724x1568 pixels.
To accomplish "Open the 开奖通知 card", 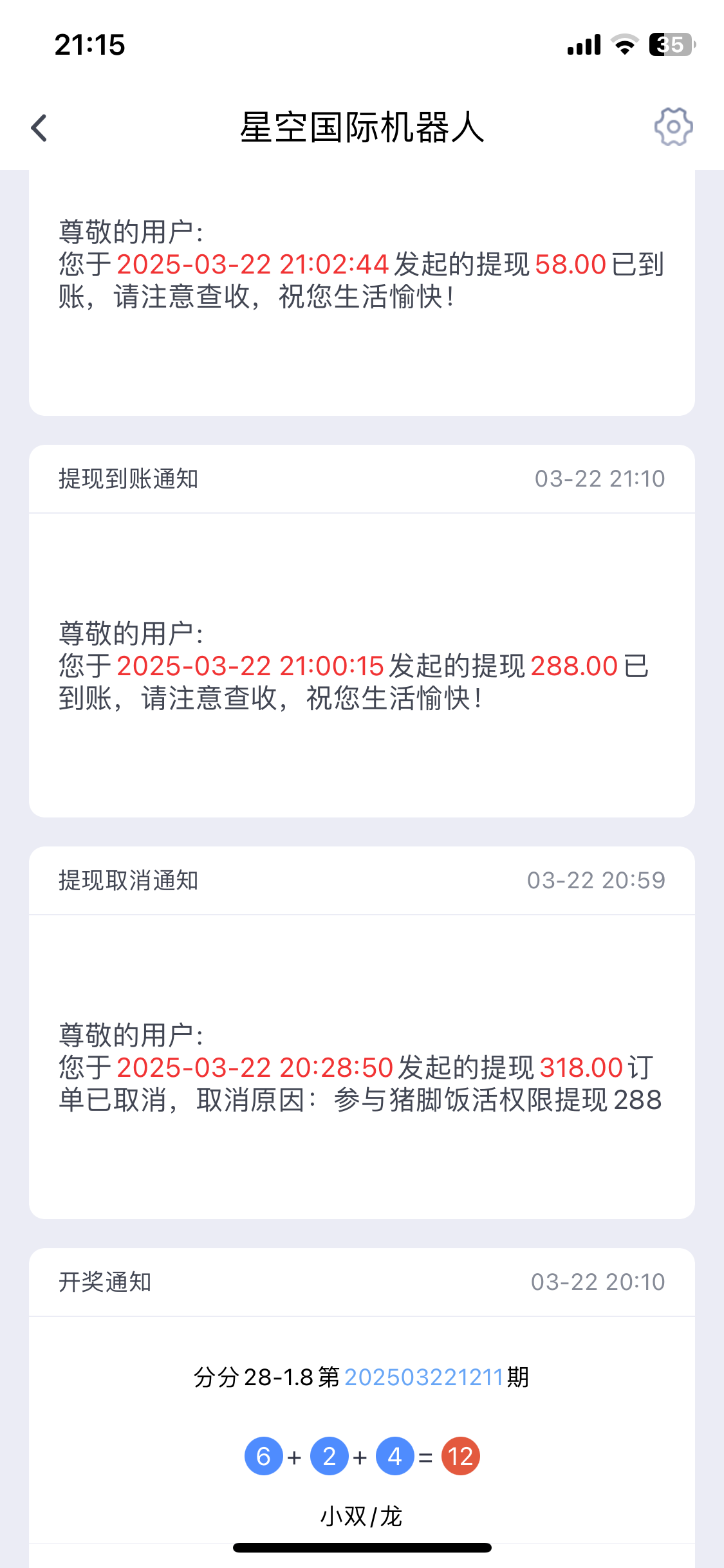I will tap(362, 1408).
